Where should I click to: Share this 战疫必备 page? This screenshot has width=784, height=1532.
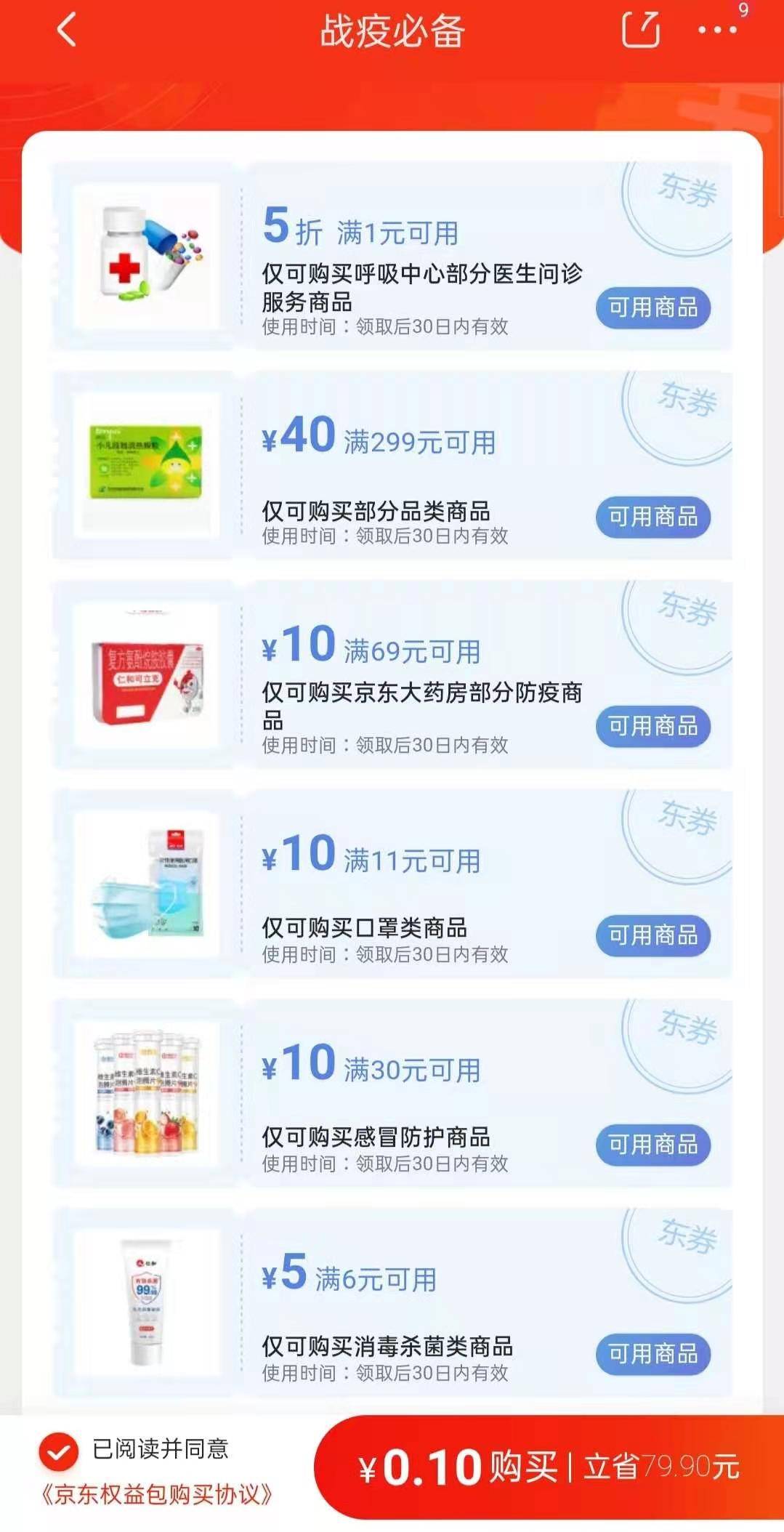point(641,31)
